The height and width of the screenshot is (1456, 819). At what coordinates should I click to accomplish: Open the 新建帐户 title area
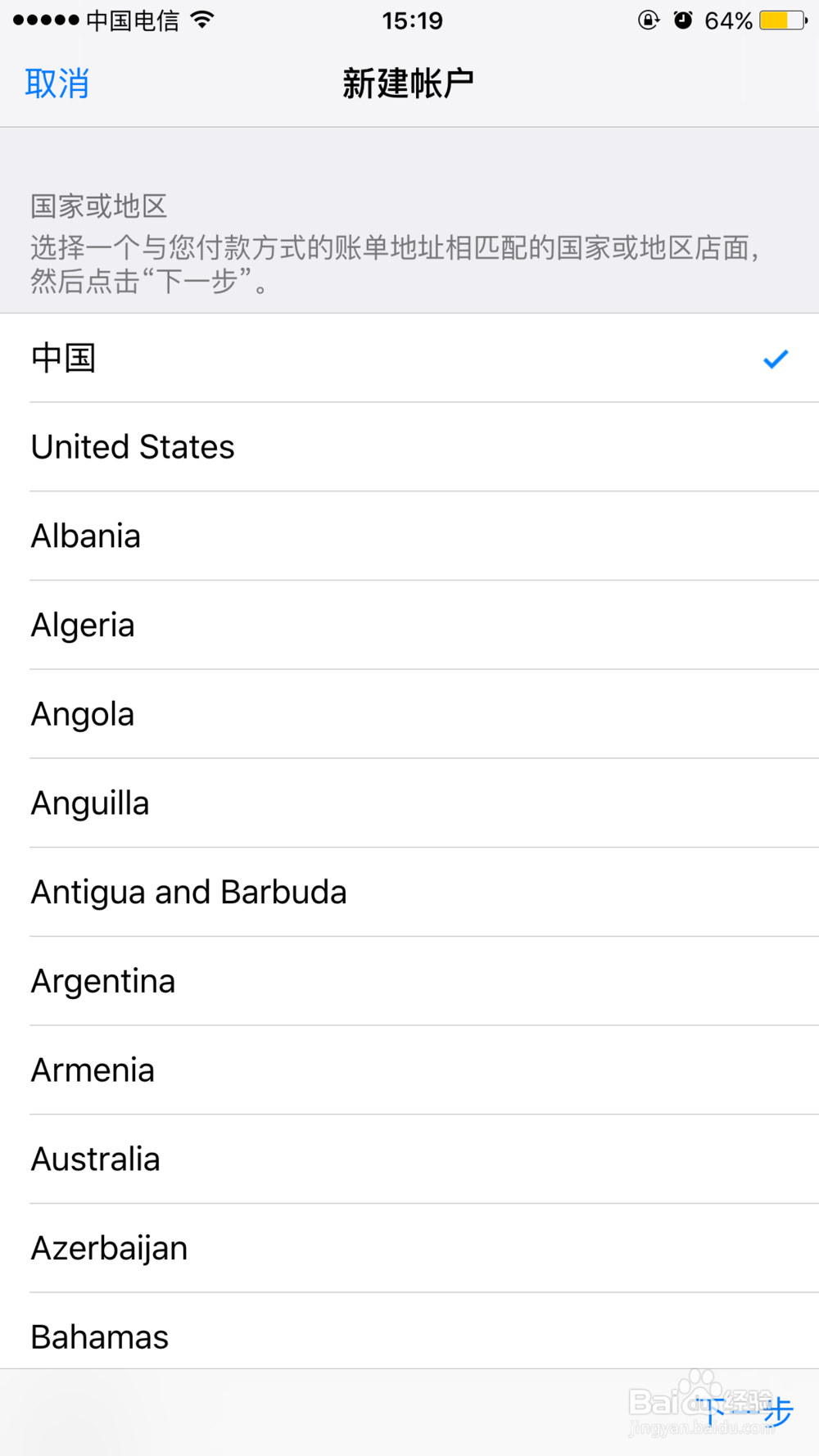click(409, 82)
